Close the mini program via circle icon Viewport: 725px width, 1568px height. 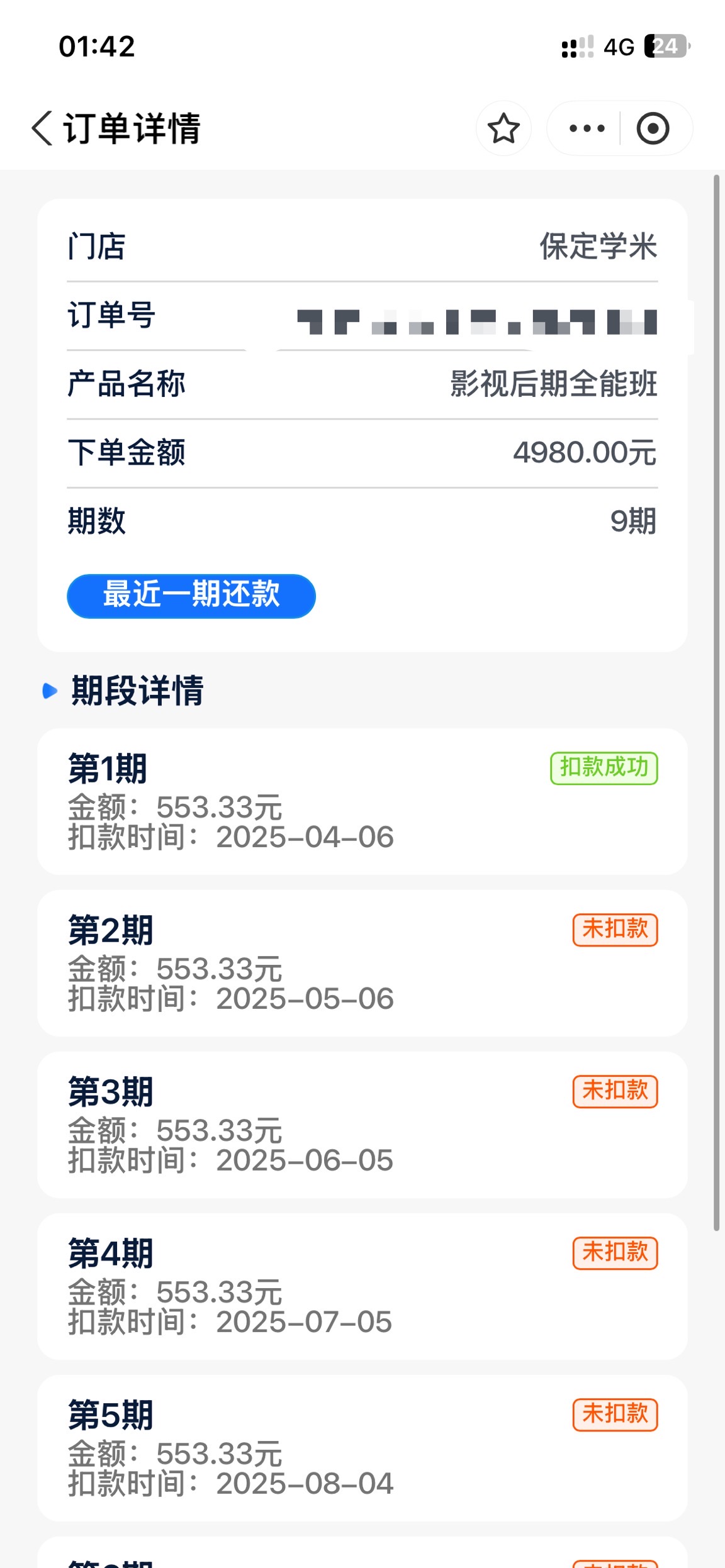(x=653, y=128)
